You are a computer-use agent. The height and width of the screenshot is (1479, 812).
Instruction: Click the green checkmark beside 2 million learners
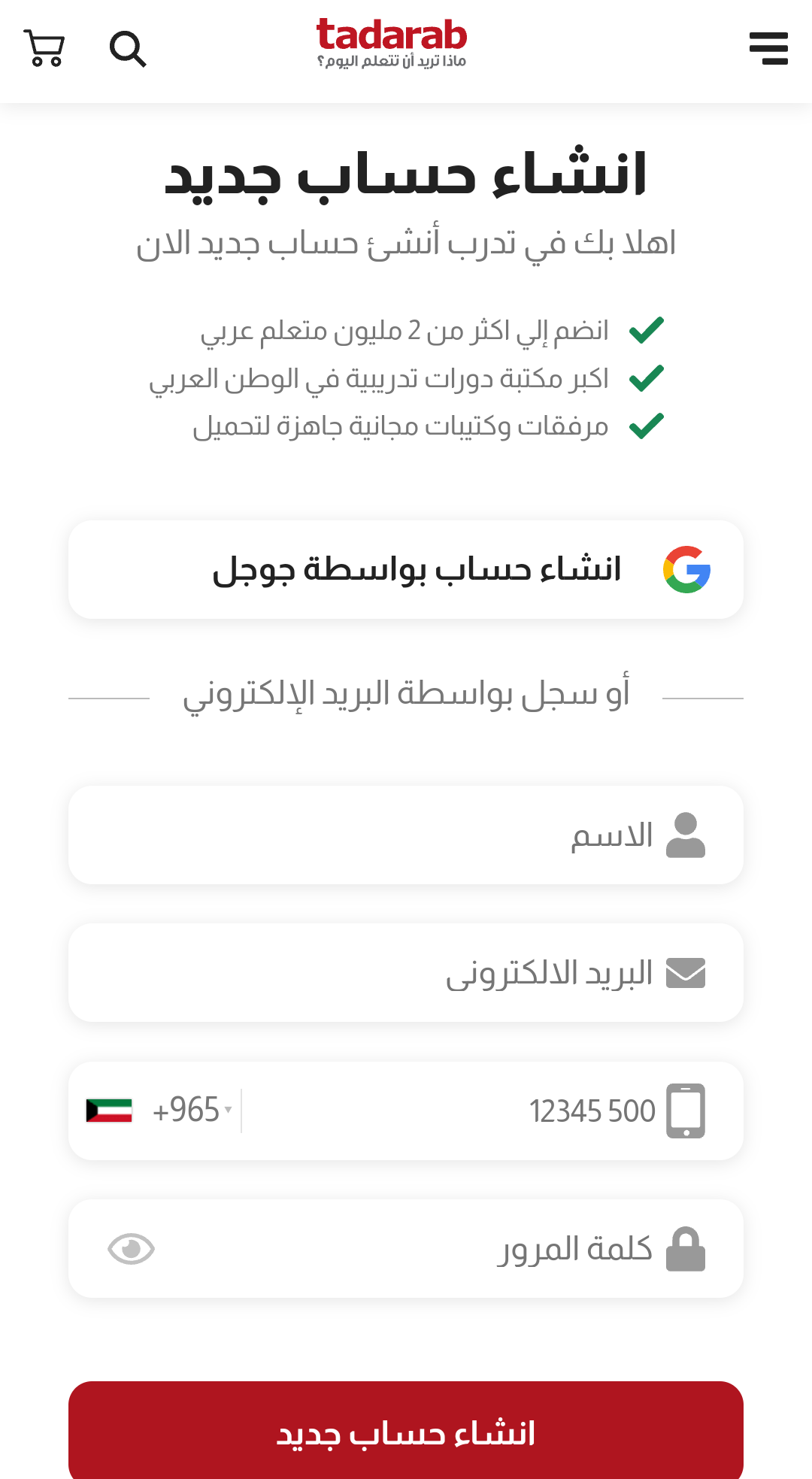pos(645,329)
